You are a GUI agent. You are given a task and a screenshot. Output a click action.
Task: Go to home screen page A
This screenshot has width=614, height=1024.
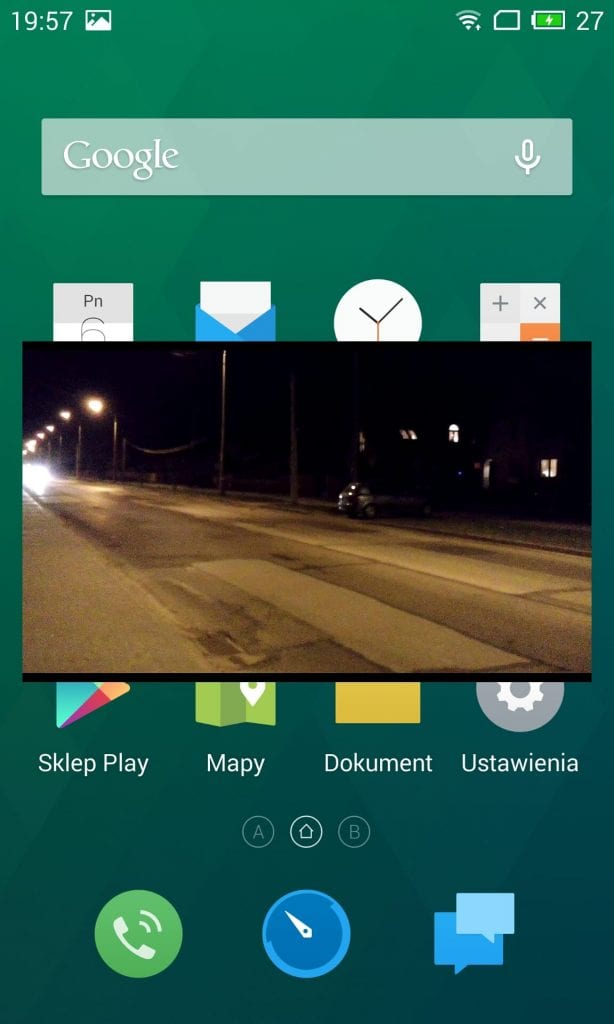[258, 832]
